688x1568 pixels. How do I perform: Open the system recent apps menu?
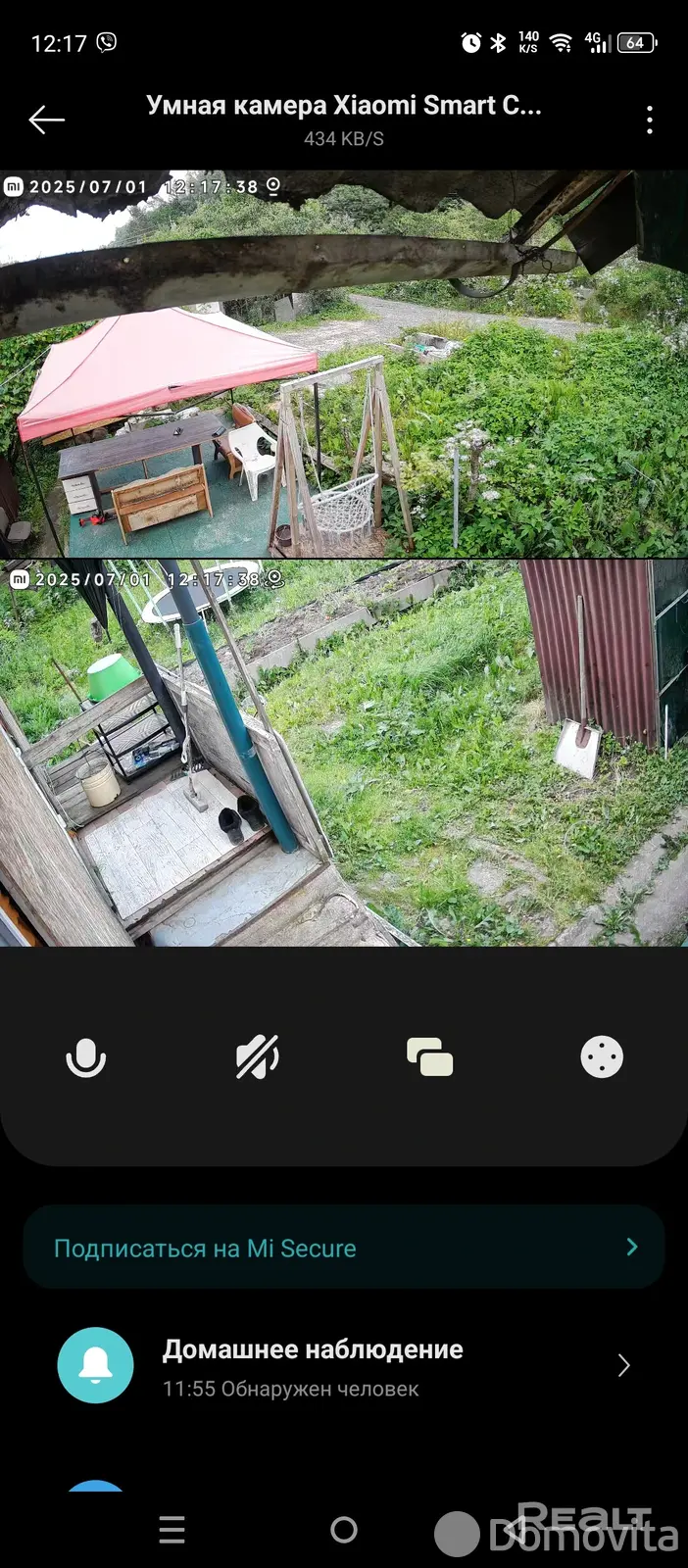click(172, 1529)
